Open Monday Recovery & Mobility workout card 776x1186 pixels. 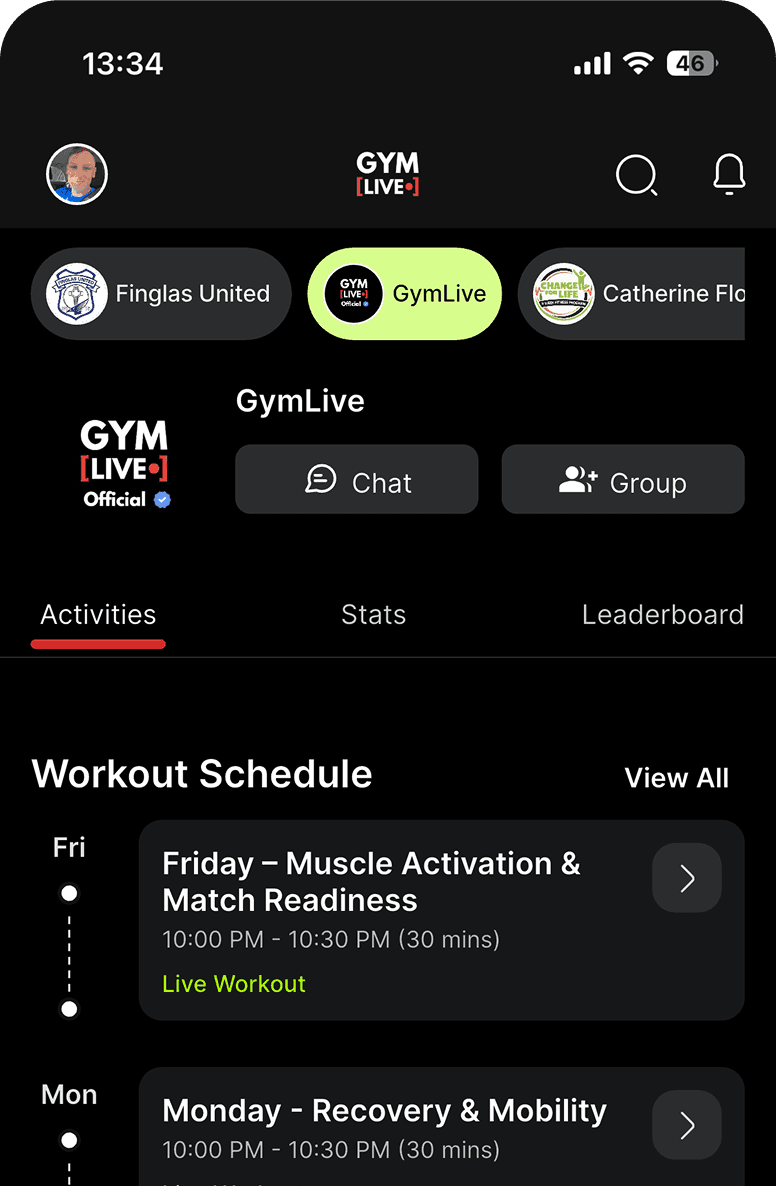click(441, 1127)
